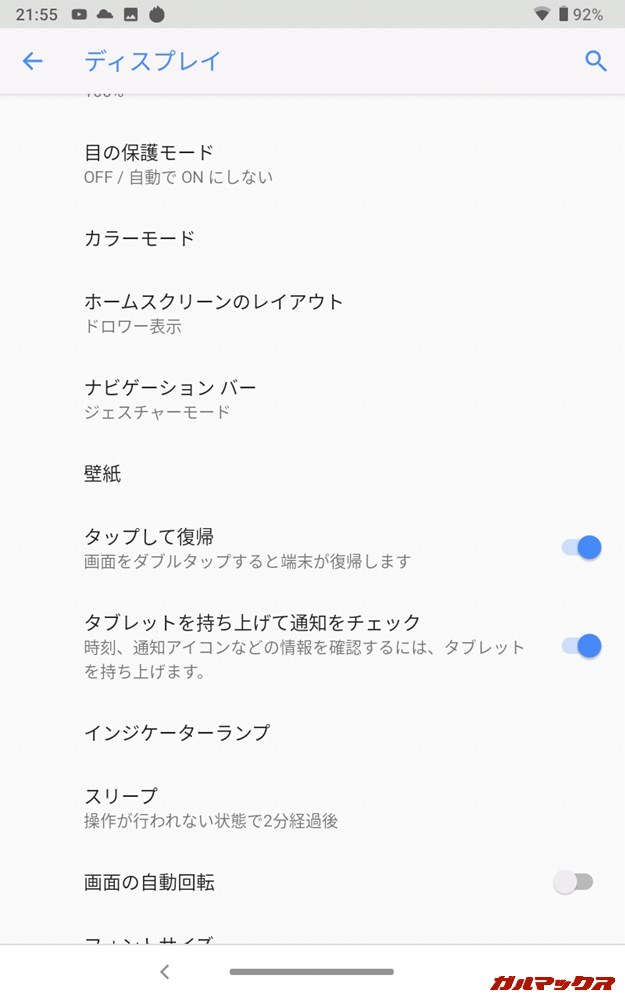This screenshot has height=1000, width=625.
Task: Enable 画面の自動回転 switch
Action: (x=573, y=882)
